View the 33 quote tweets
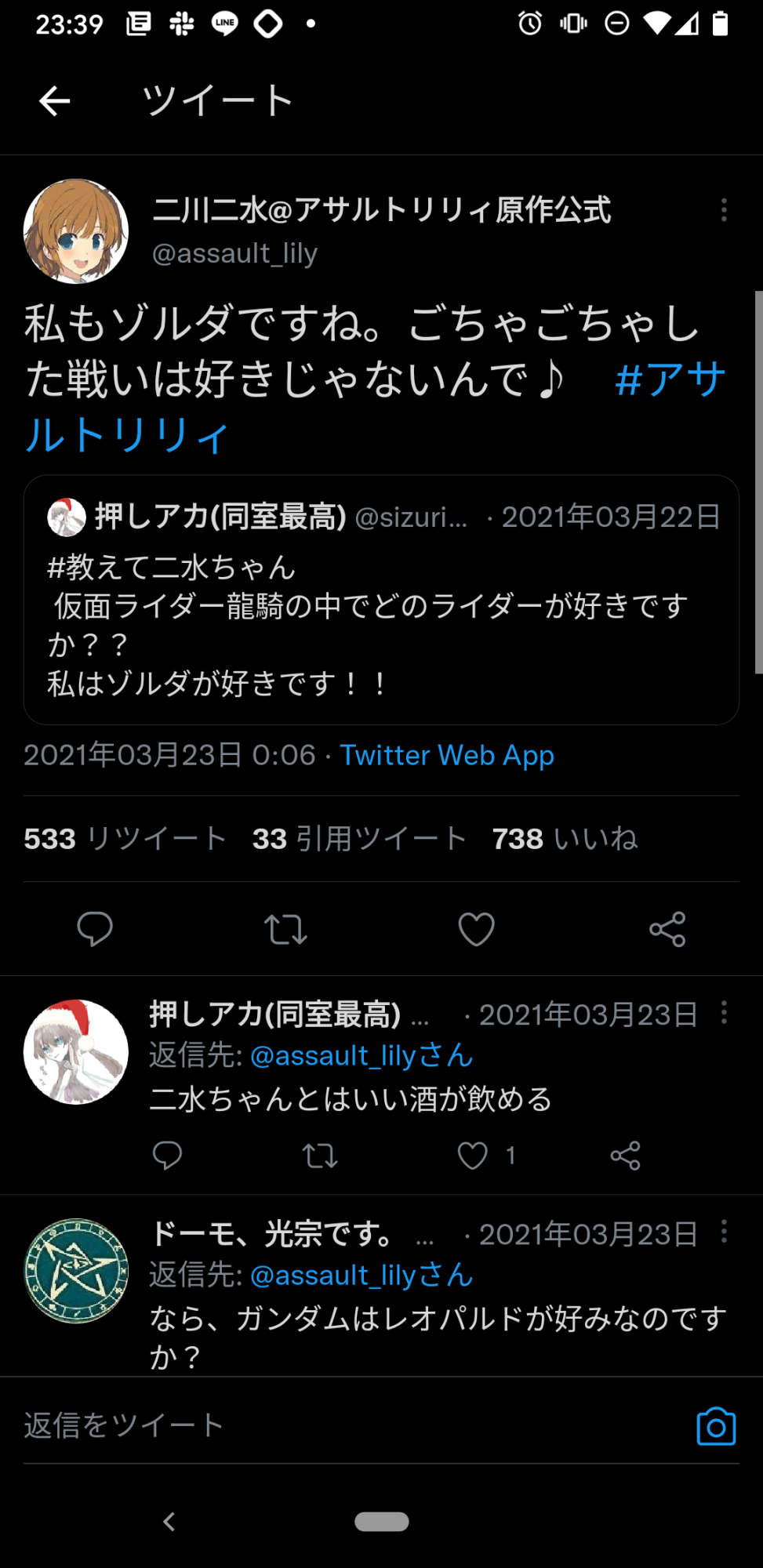Image resolution: width=763 pixels, height=1568 pixels. (x=359, y=838)
